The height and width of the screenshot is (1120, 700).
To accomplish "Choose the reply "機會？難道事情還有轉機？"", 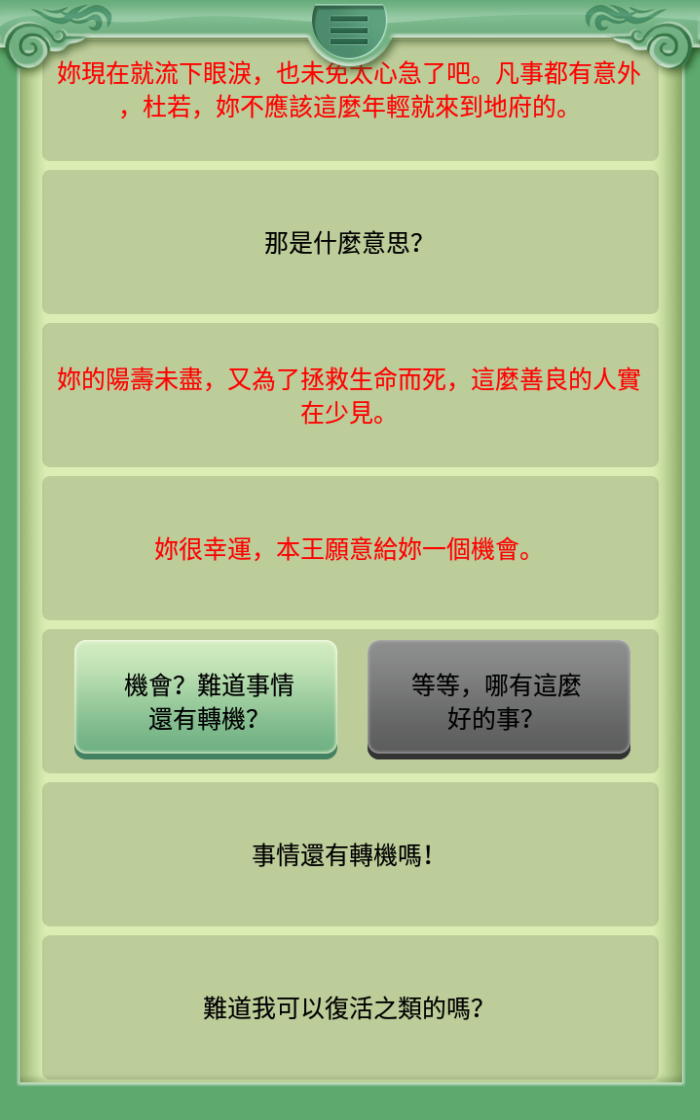I will pos(206,698).
